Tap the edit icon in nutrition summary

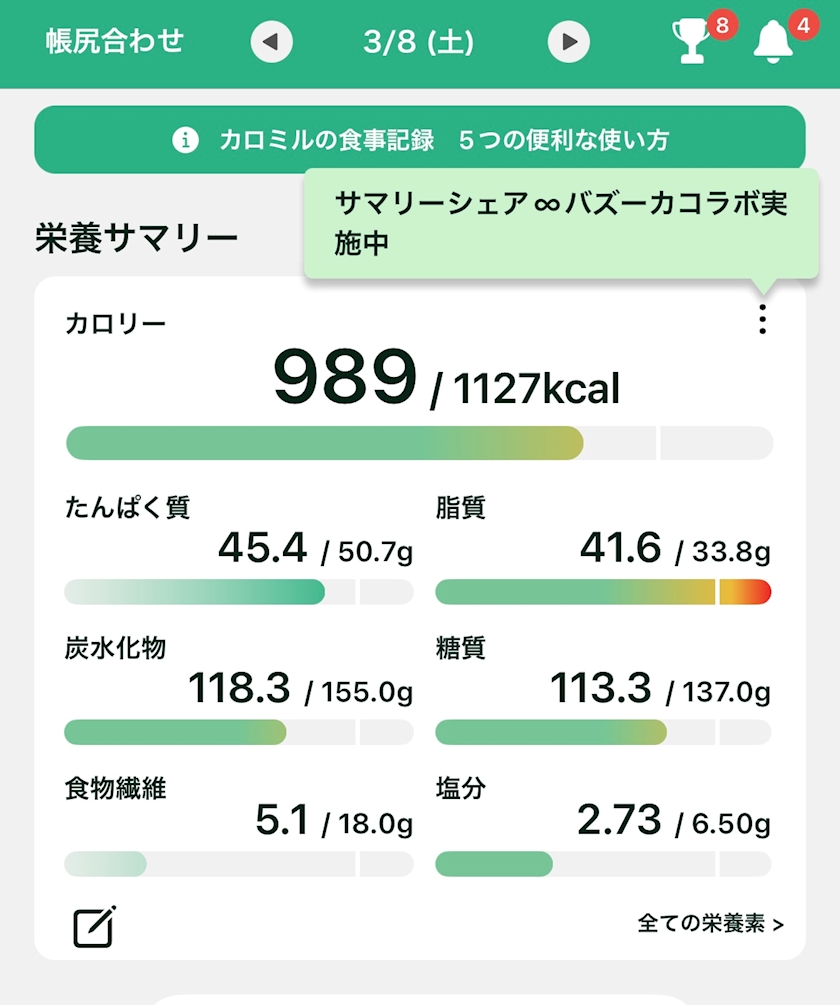pyautogui.click(x=95, y=925)
